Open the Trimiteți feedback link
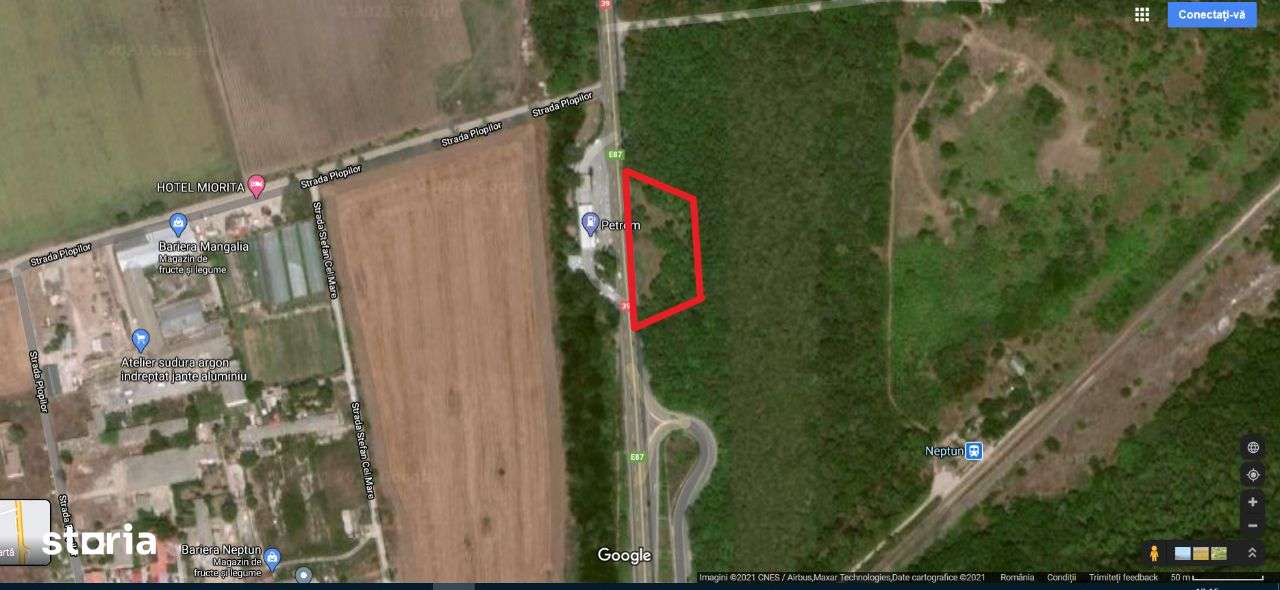This screenshot has height=590, width=1280. tap(1123, 578)
